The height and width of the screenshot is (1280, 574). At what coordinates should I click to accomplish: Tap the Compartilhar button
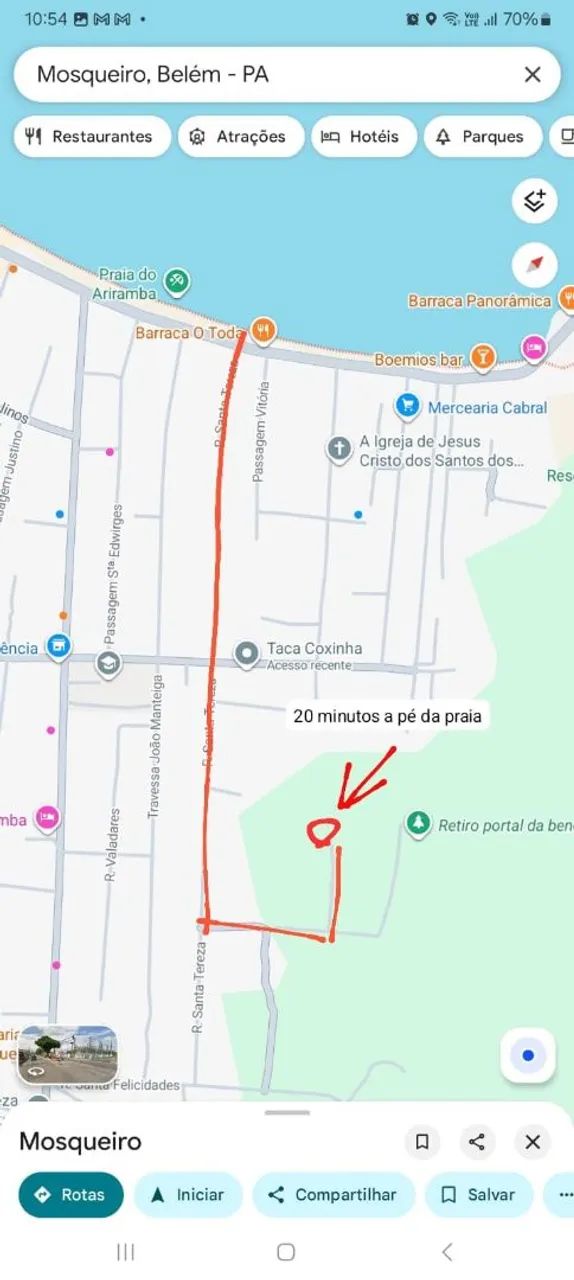click(x=333, y=1194)
